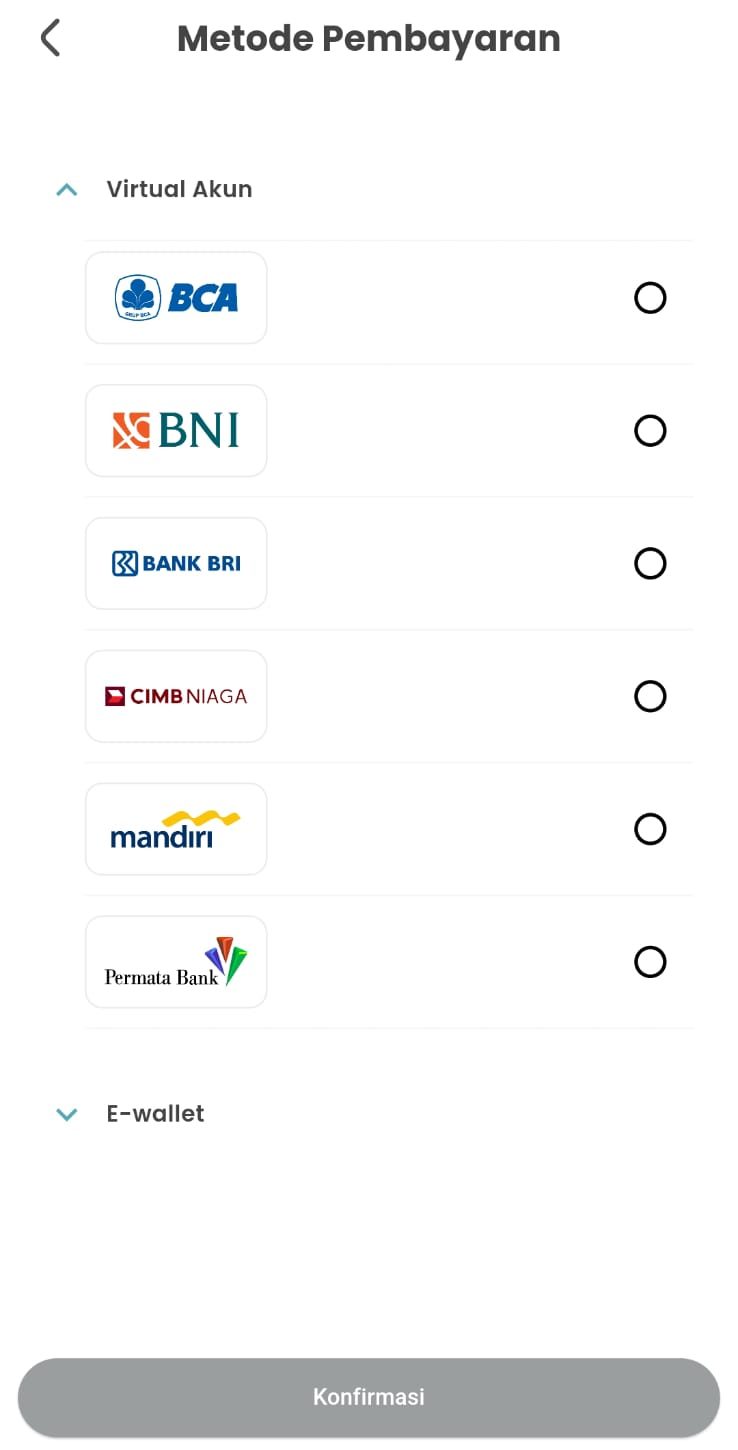Choose Permata Bank option
Image resolution: width=738 pixels, height=1450 pixels.
pyautogui.click(x=650, y=962)
